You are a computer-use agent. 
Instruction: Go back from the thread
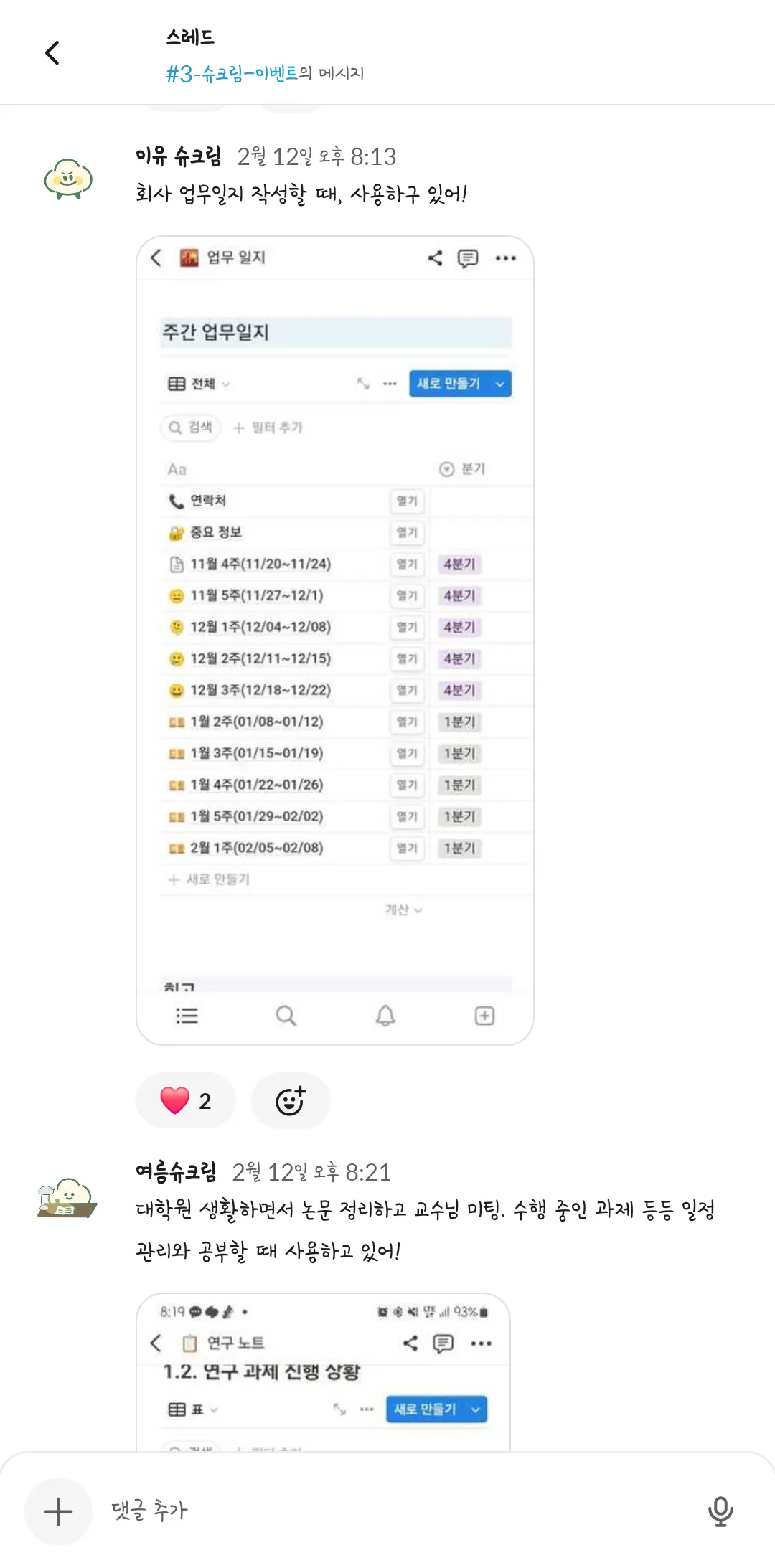[x=52, y=53]
